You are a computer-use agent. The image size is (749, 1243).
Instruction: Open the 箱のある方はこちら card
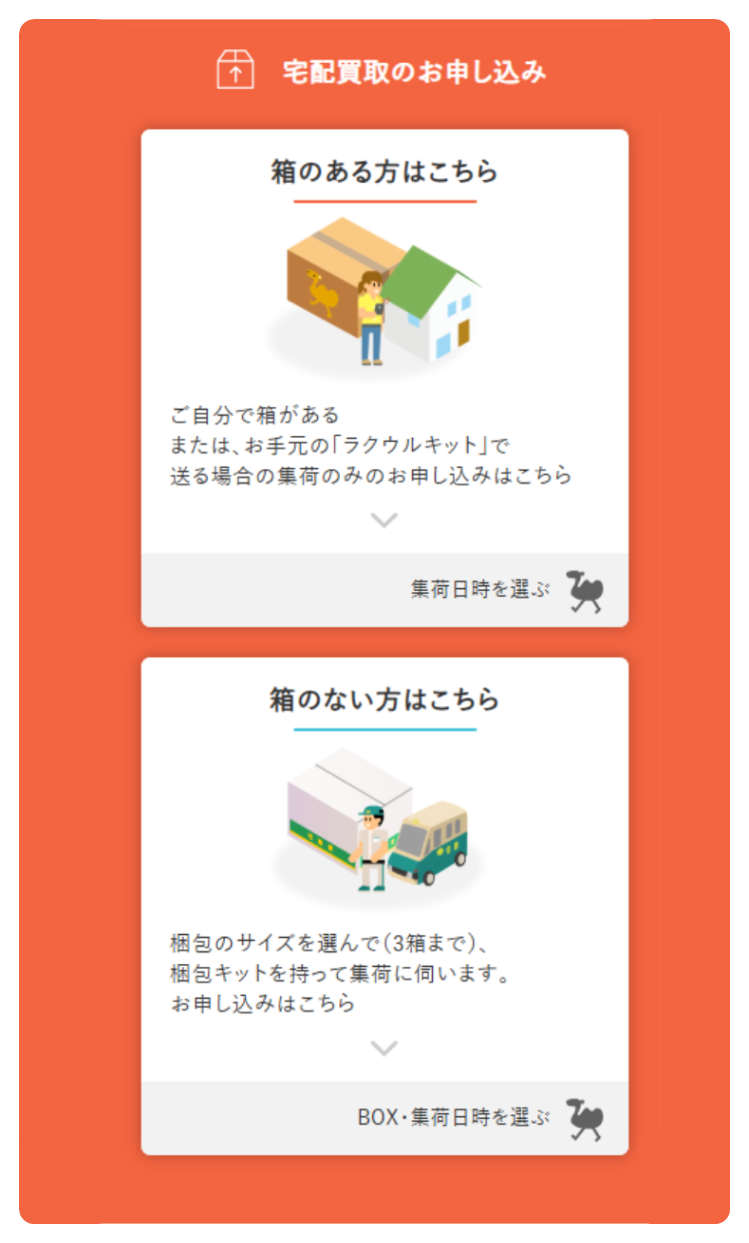click(x=384, y=378)
